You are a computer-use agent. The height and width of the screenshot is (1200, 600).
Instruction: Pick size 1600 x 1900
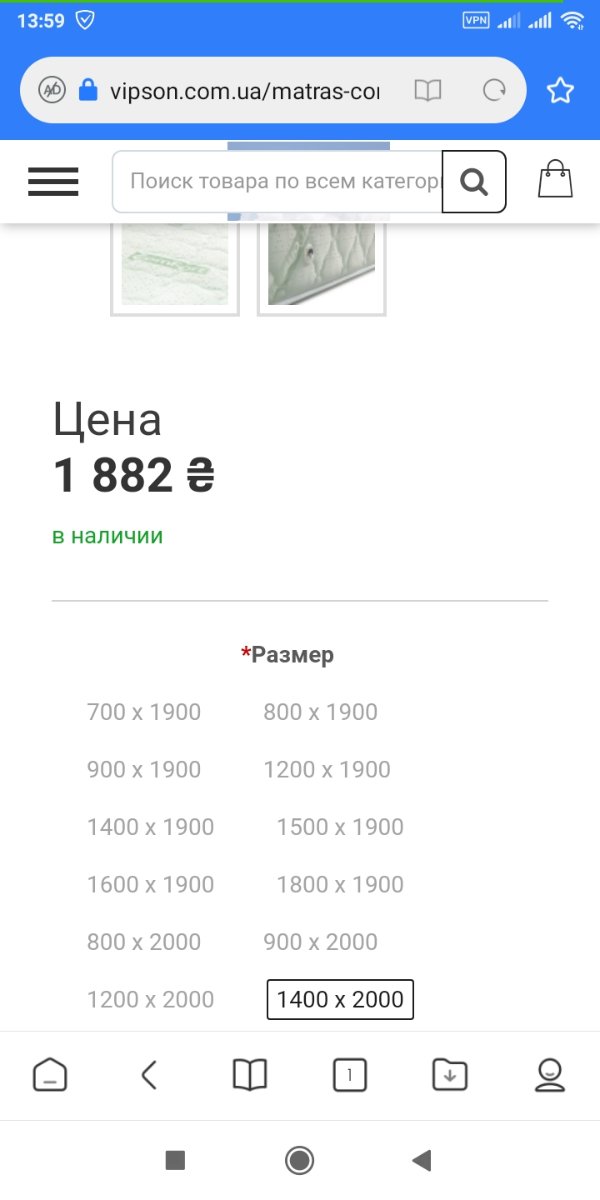[x=151, y=885]
